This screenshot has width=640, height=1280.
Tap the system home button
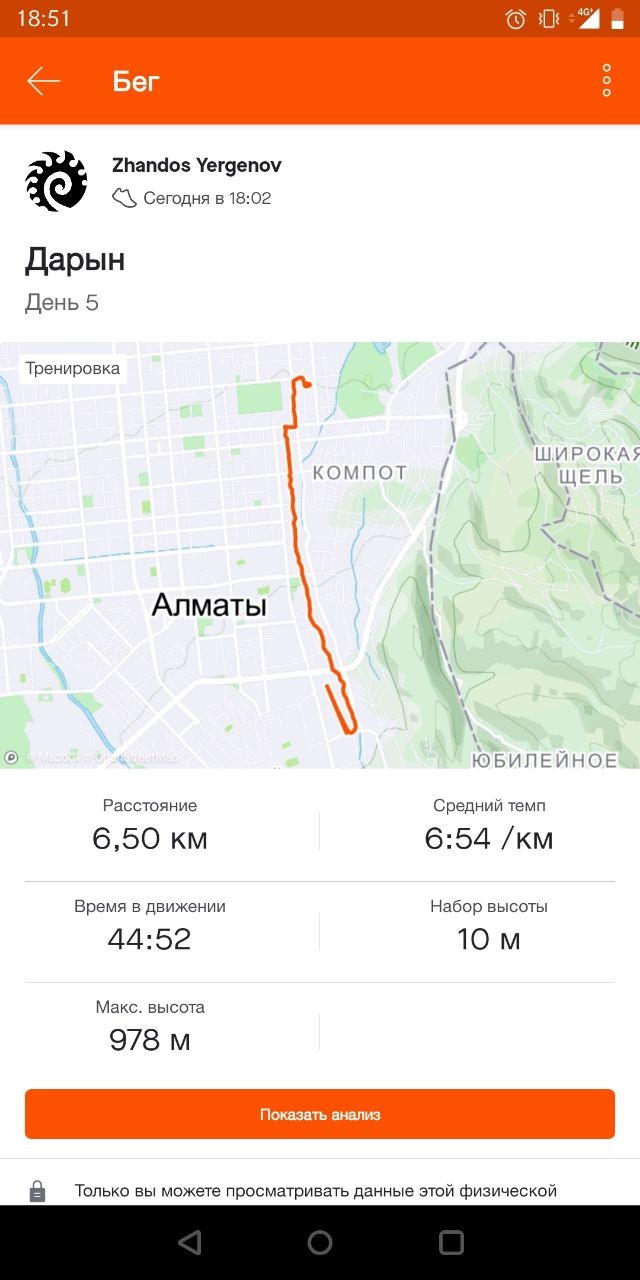tap(320, 1243)
